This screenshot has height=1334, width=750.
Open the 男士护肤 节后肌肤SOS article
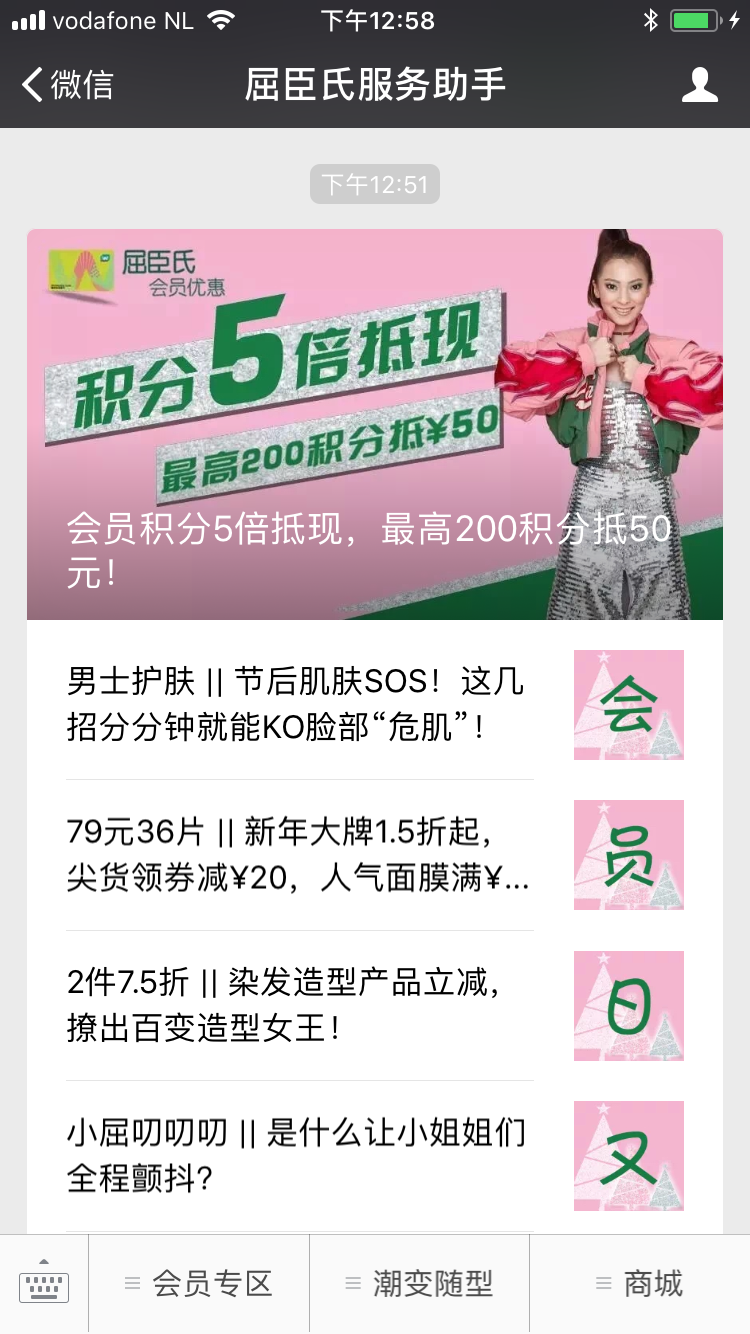pyautogui.click(x=300, y=705)
